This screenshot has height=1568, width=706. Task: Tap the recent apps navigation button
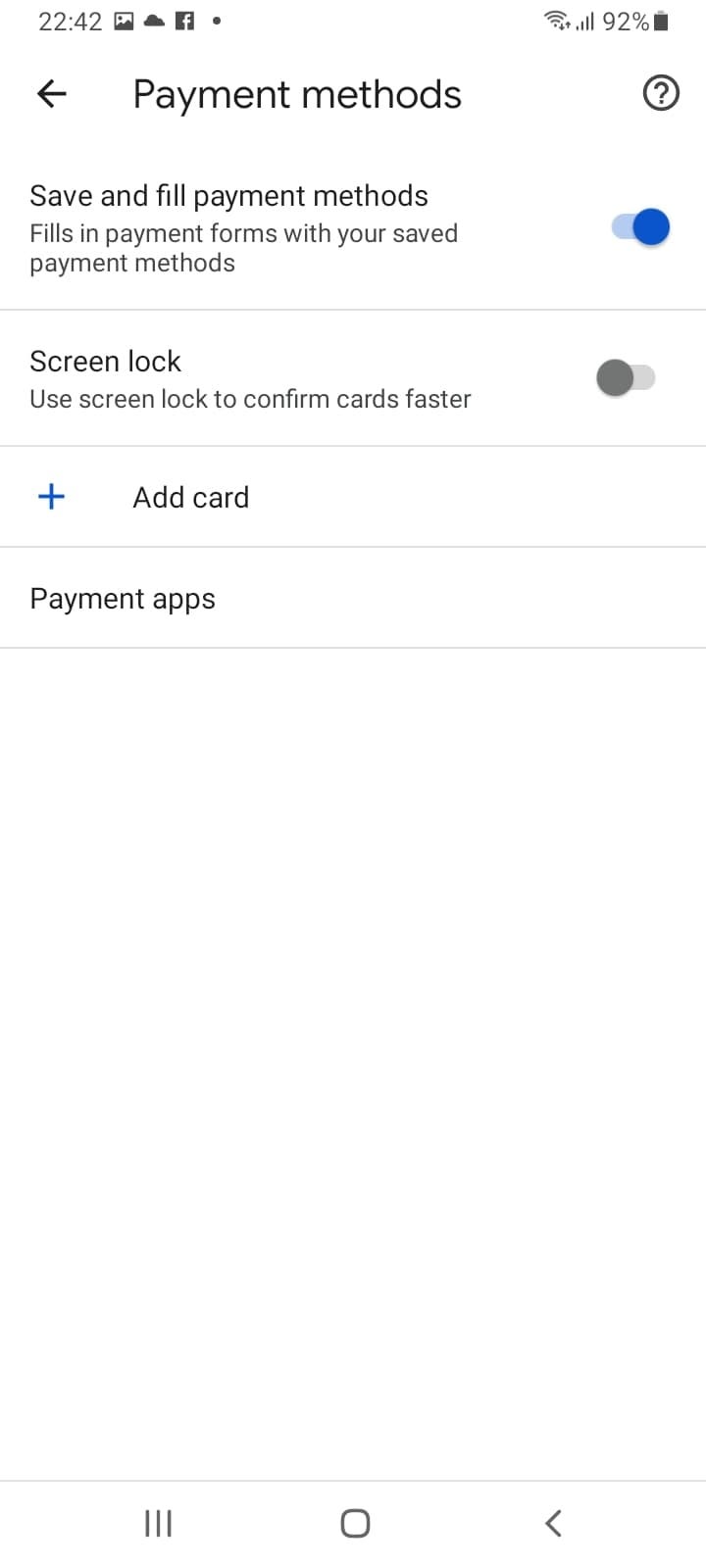(157, 1523)
